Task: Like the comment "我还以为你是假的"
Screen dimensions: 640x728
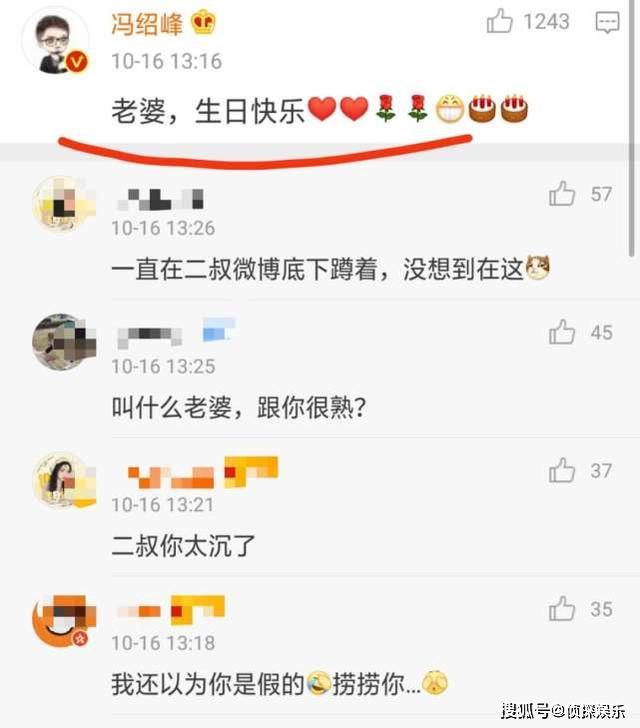Action: pyautogui.click(x=563, y=607)
